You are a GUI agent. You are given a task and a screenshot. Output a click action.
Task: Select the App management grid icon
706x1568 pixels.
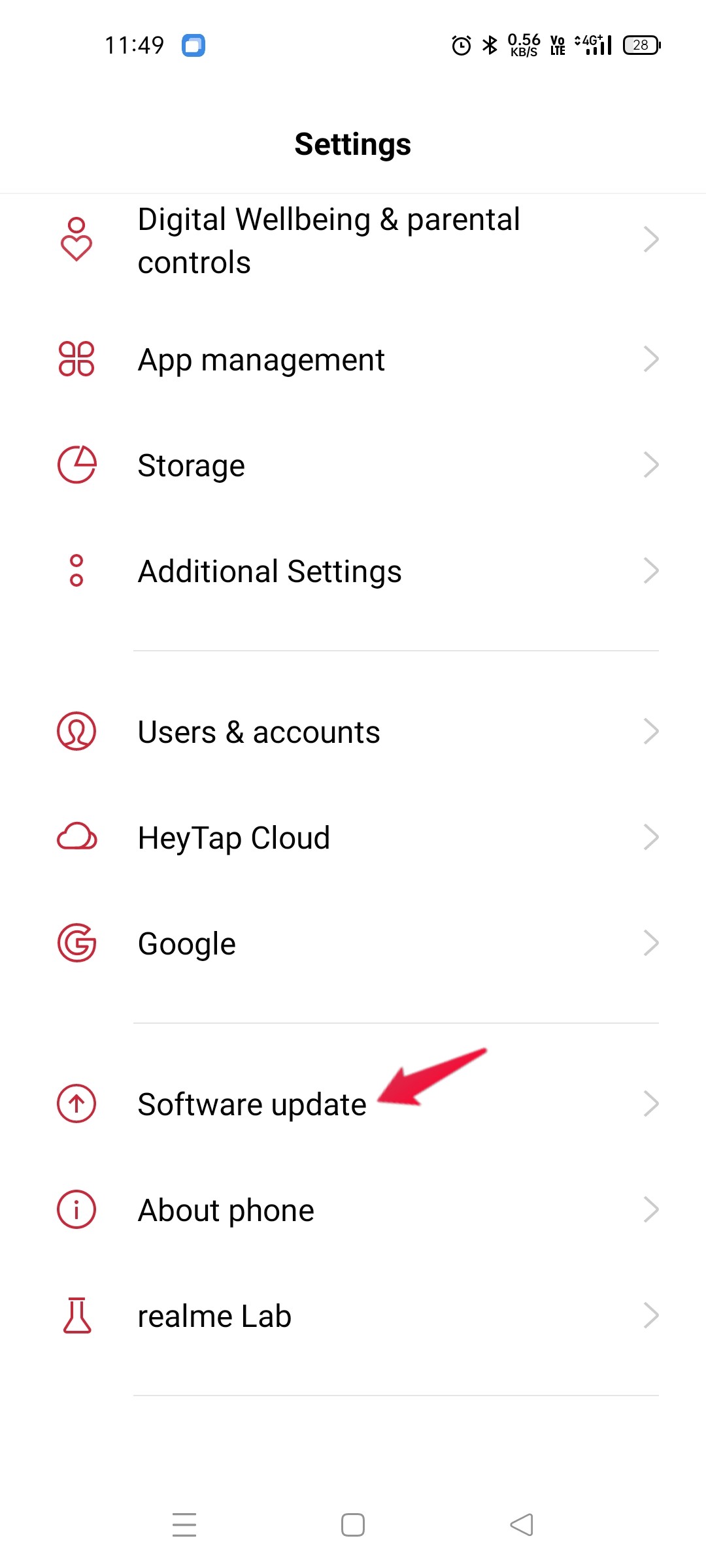(76, 359)
